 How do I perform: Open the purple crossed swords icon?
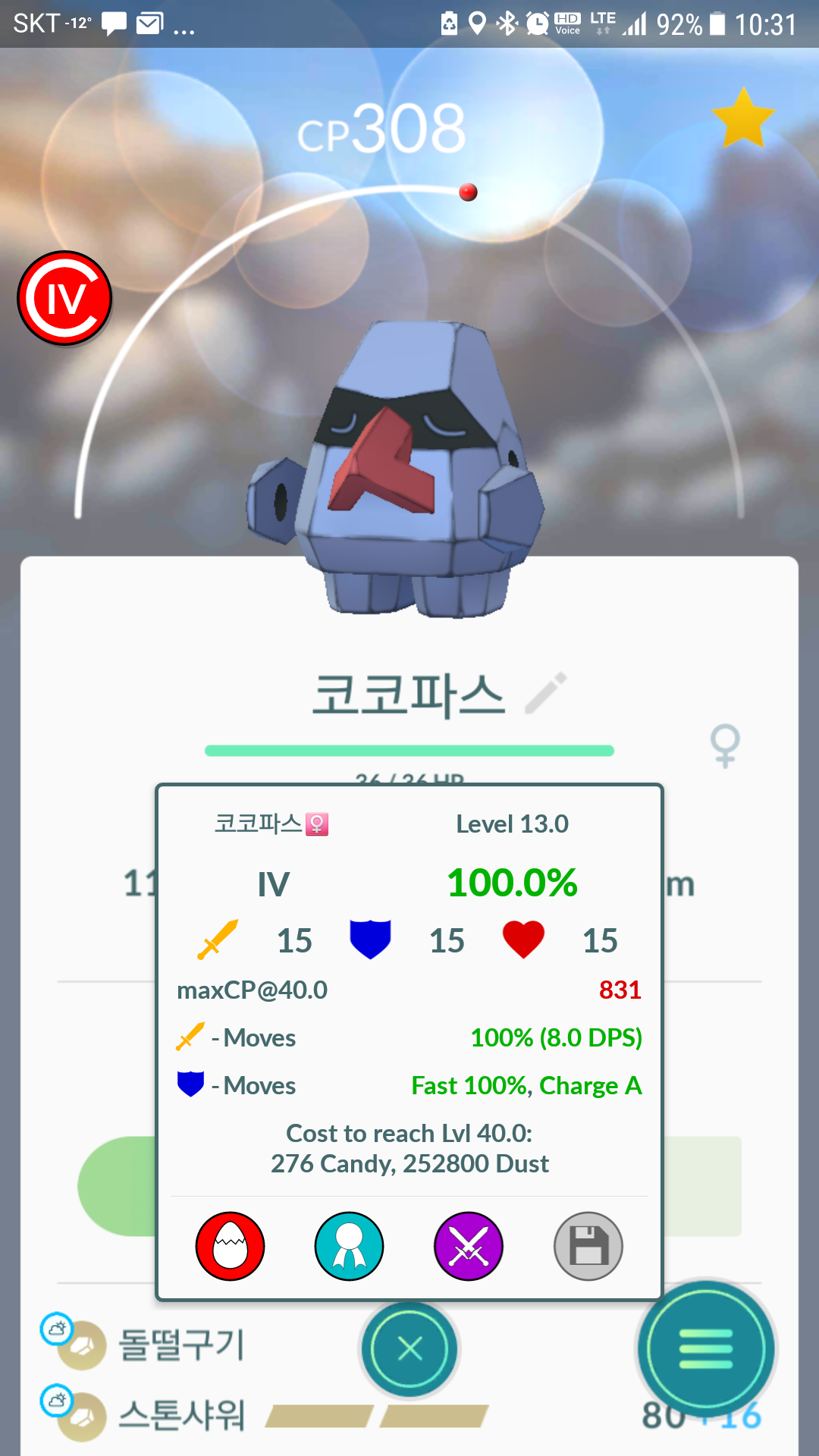pyautogui.click(x=469, y=1246)
